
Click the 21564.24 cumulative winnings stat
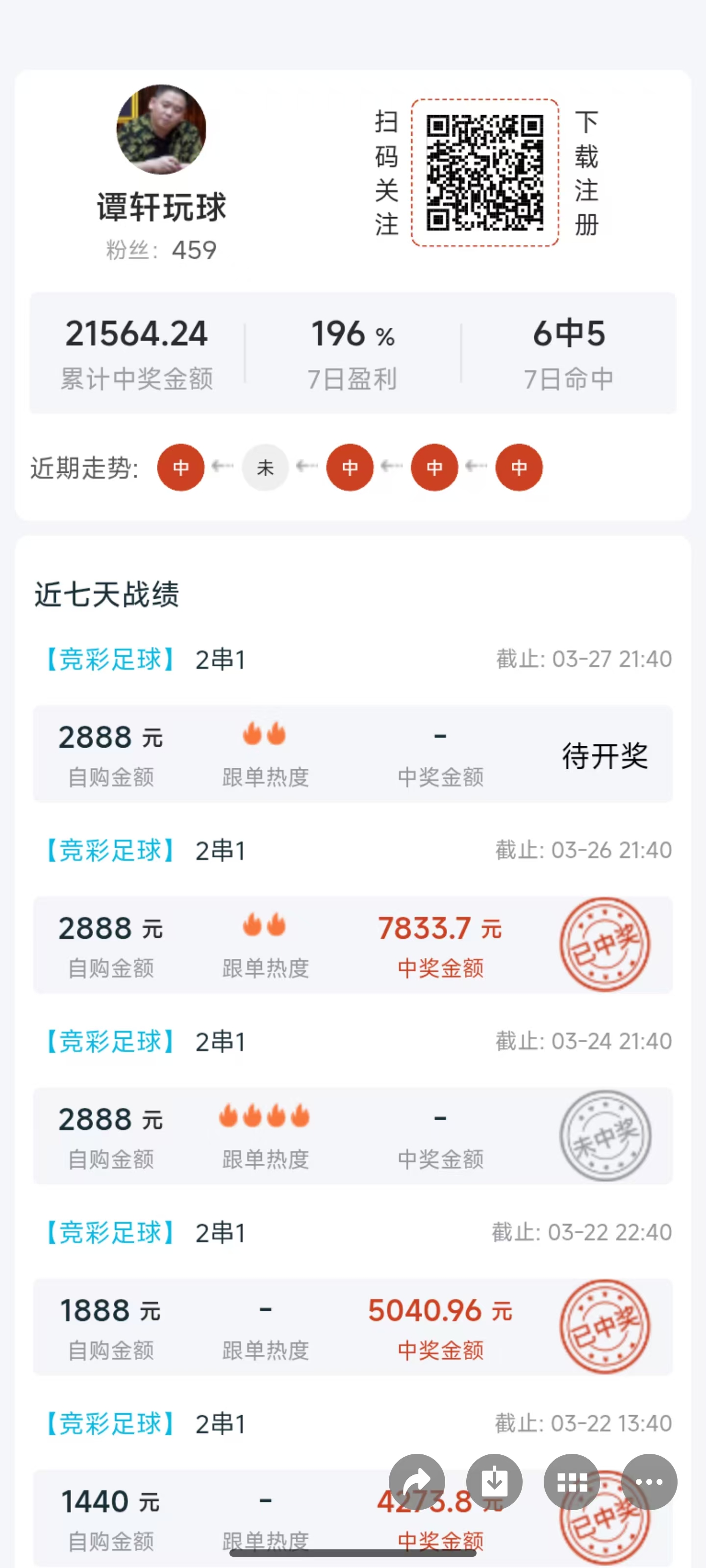point(136,334)
